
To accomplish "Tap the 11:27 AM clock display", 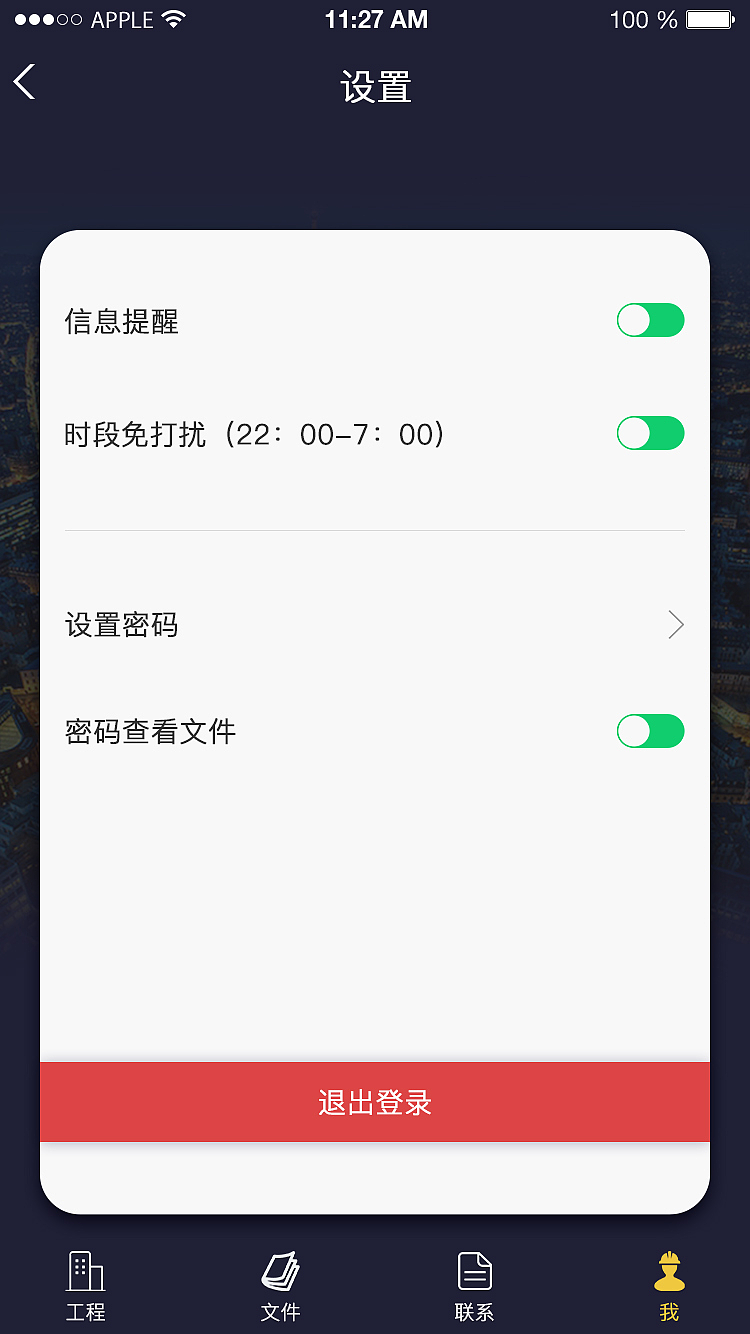I will (377, 19).
